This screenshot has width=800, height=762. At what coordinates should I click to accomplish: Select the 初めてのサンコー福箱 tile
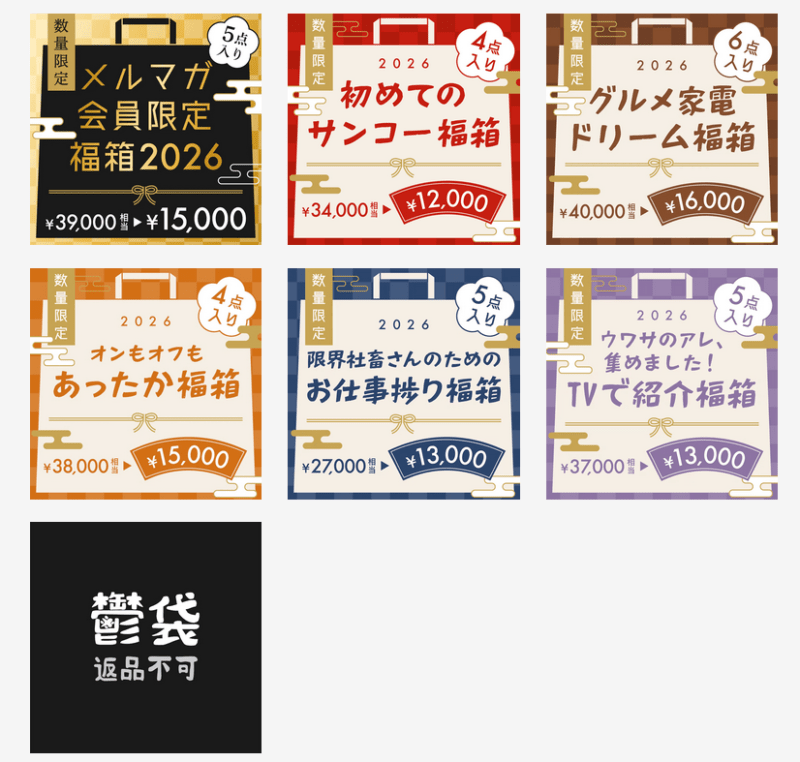(x=403, y=129)
